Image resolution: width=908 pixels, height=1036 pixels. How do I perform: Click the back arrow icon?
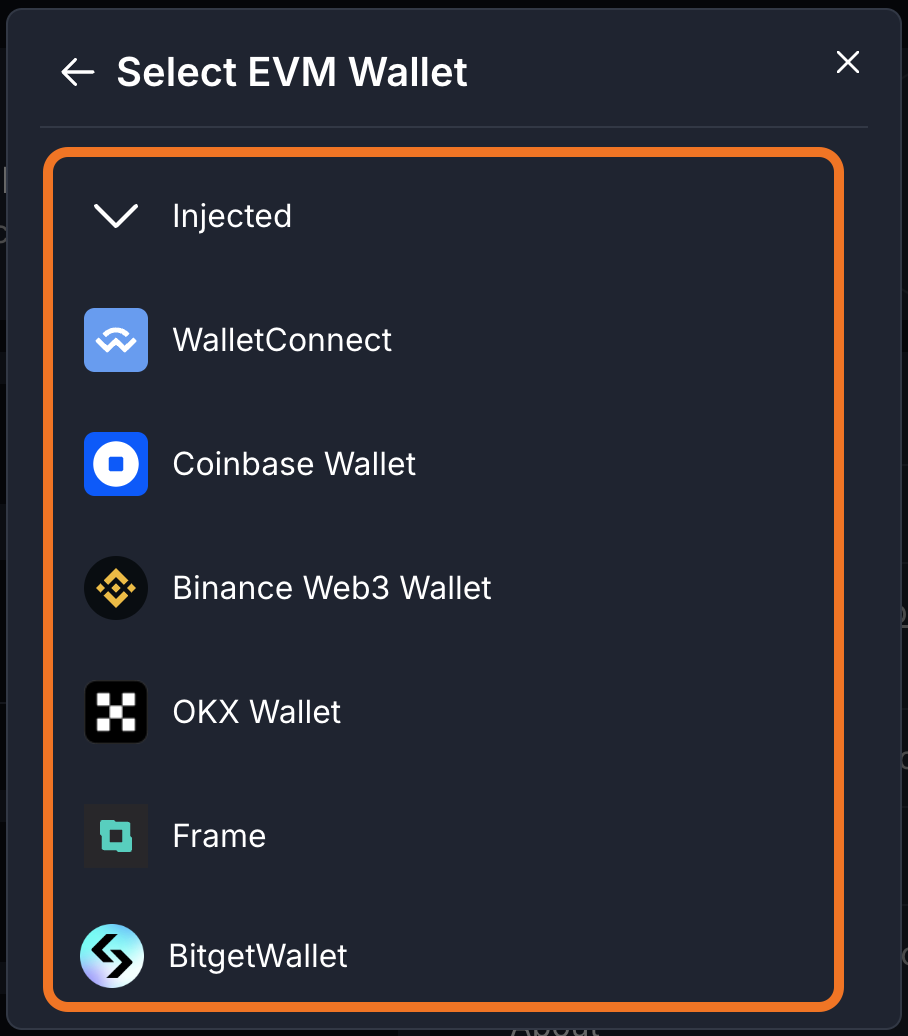point(77,71)
